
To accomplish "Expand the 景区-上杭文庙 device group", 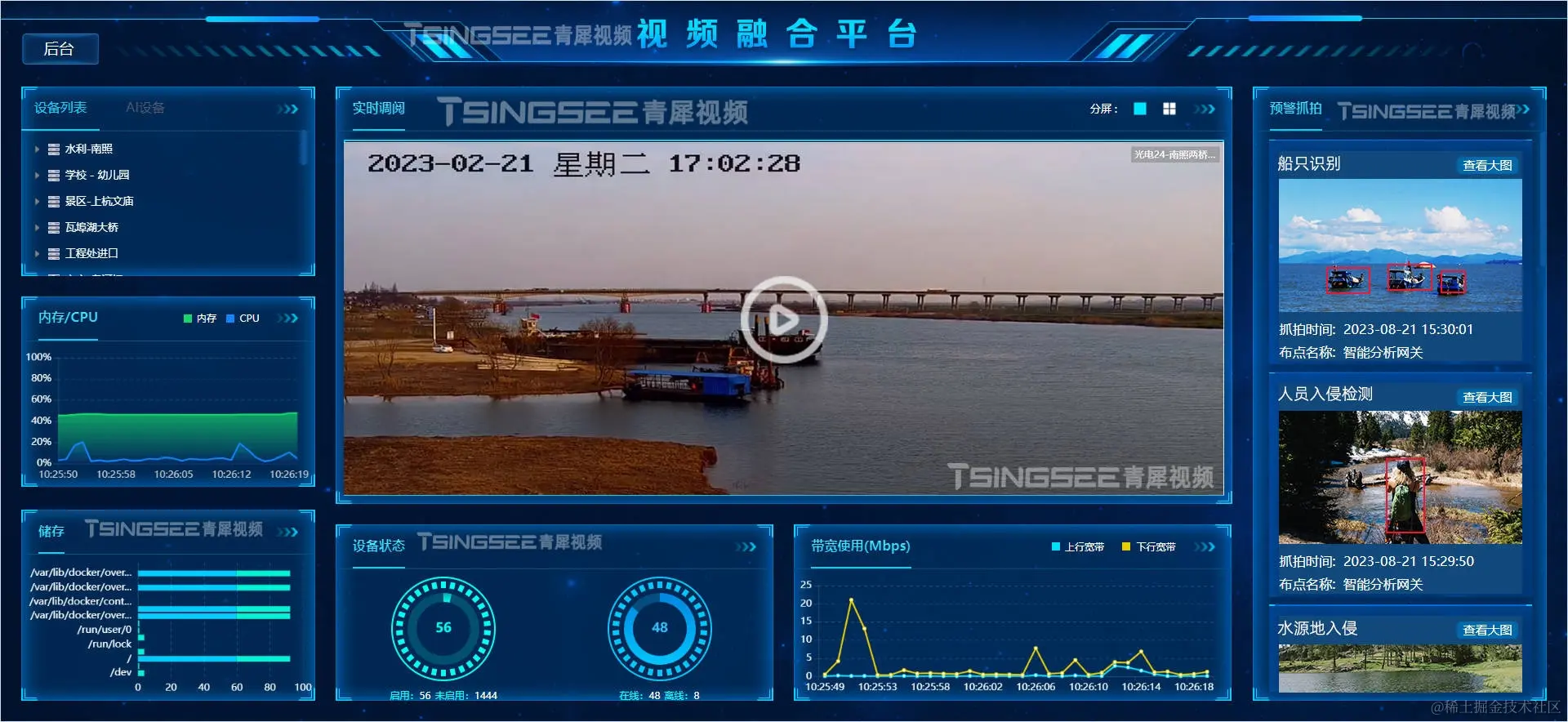I will click(x=37, y=202).
